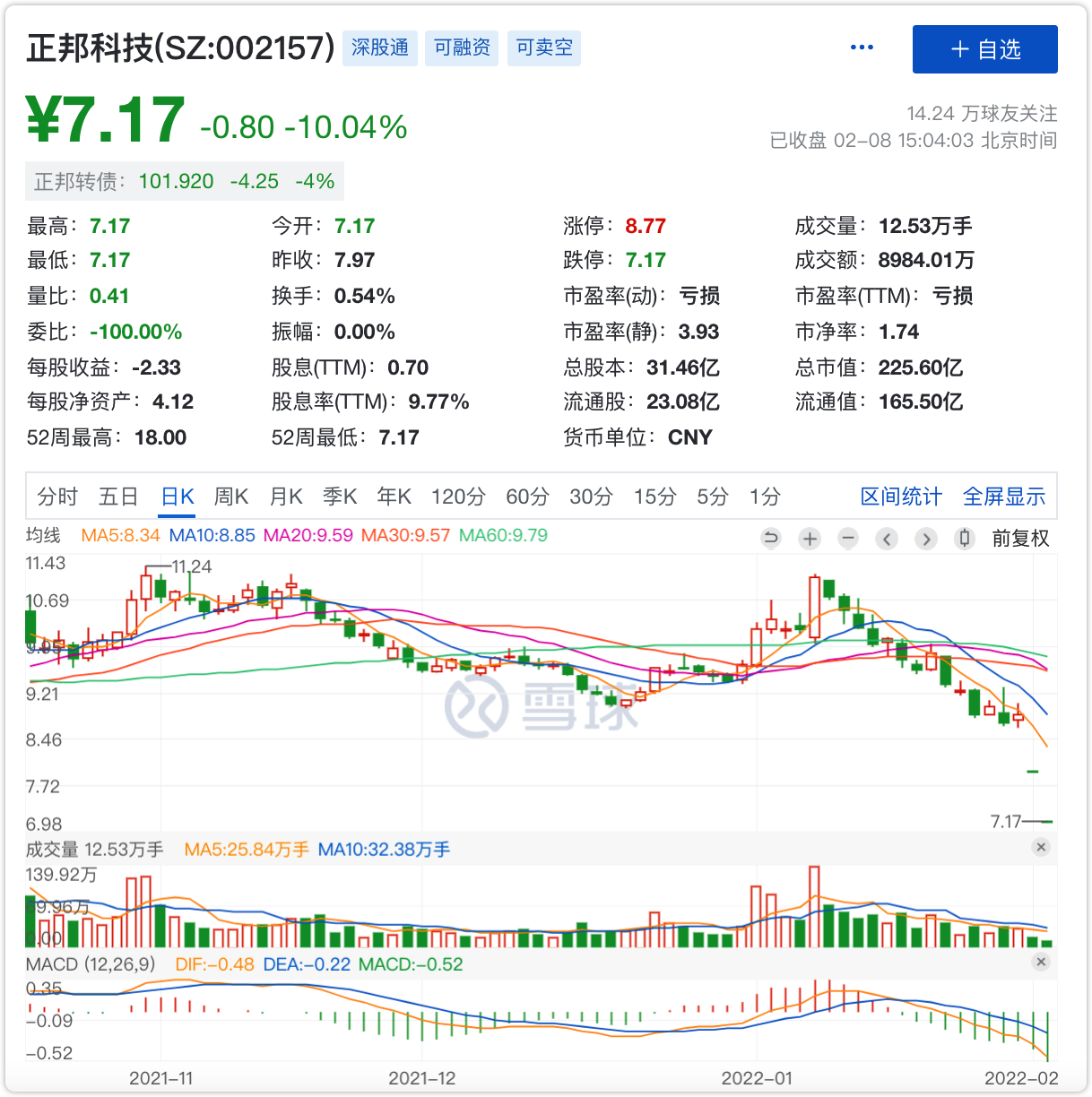Click the 区间统计 range statistics option
This screenshot has height=1097, width=1092.
point(900,496)
